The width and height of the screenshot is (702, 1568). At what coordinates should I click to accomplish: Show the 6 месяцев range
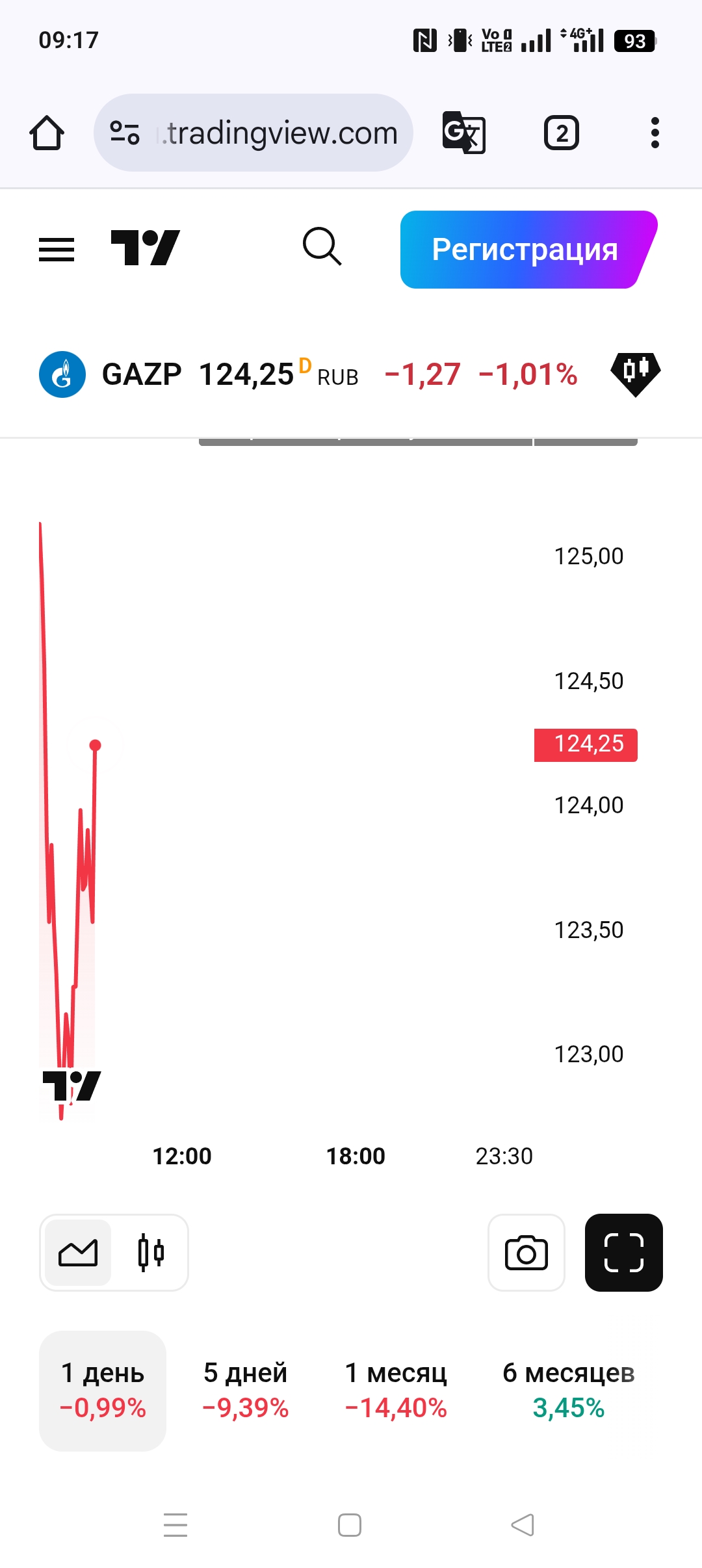coord(568,1391)
